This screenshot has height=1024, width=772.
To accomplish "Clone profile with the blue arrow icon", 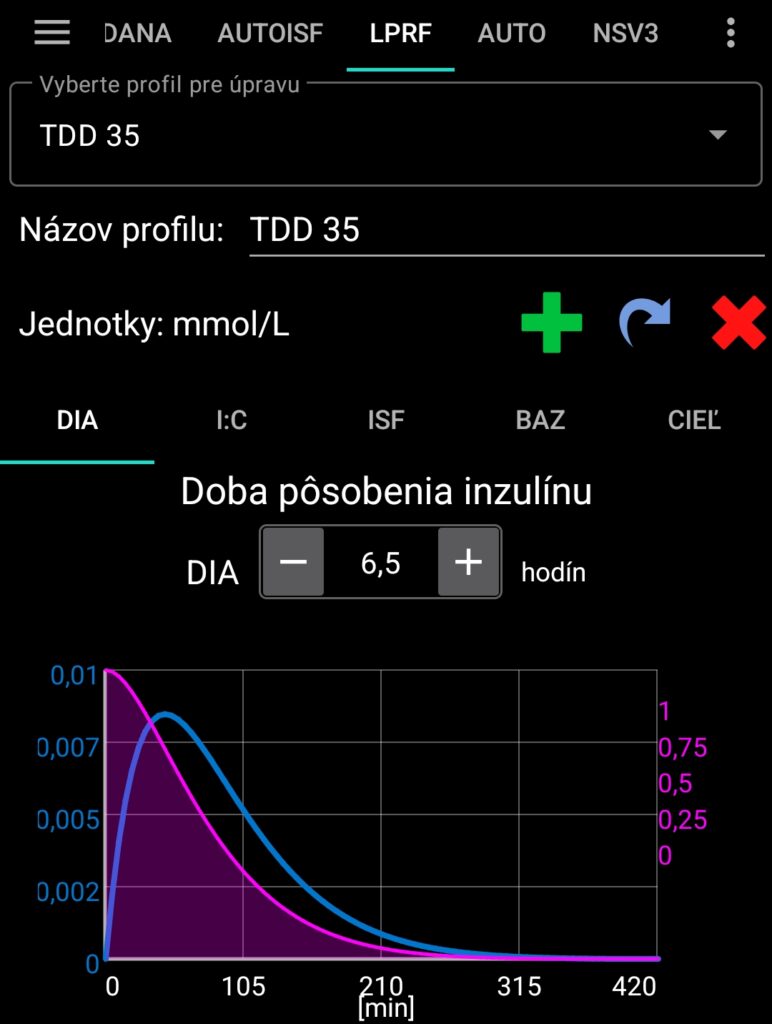I will tap(645, 324).
